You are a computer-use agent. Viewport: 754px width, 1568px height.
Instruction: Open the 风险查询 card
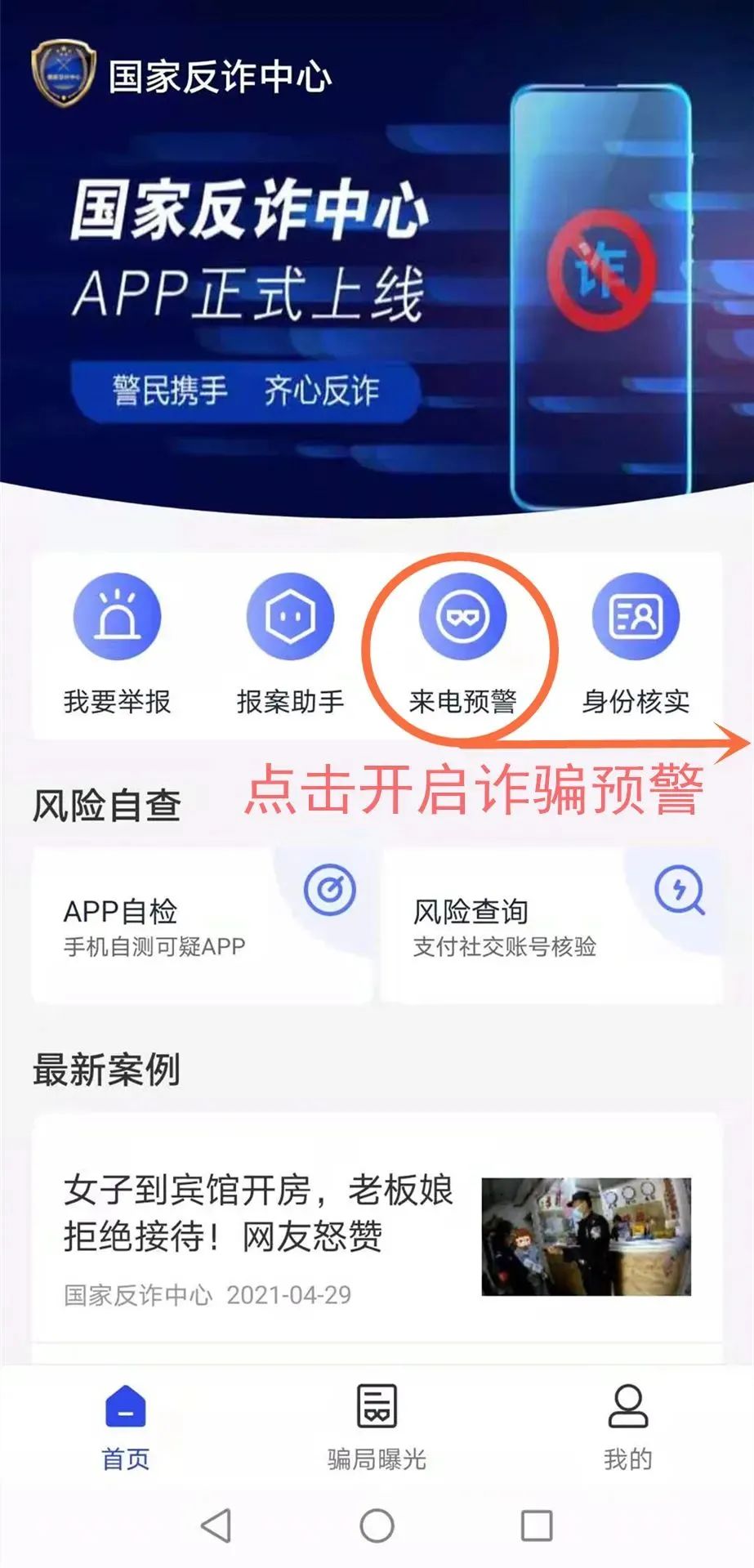click(552, 926)
